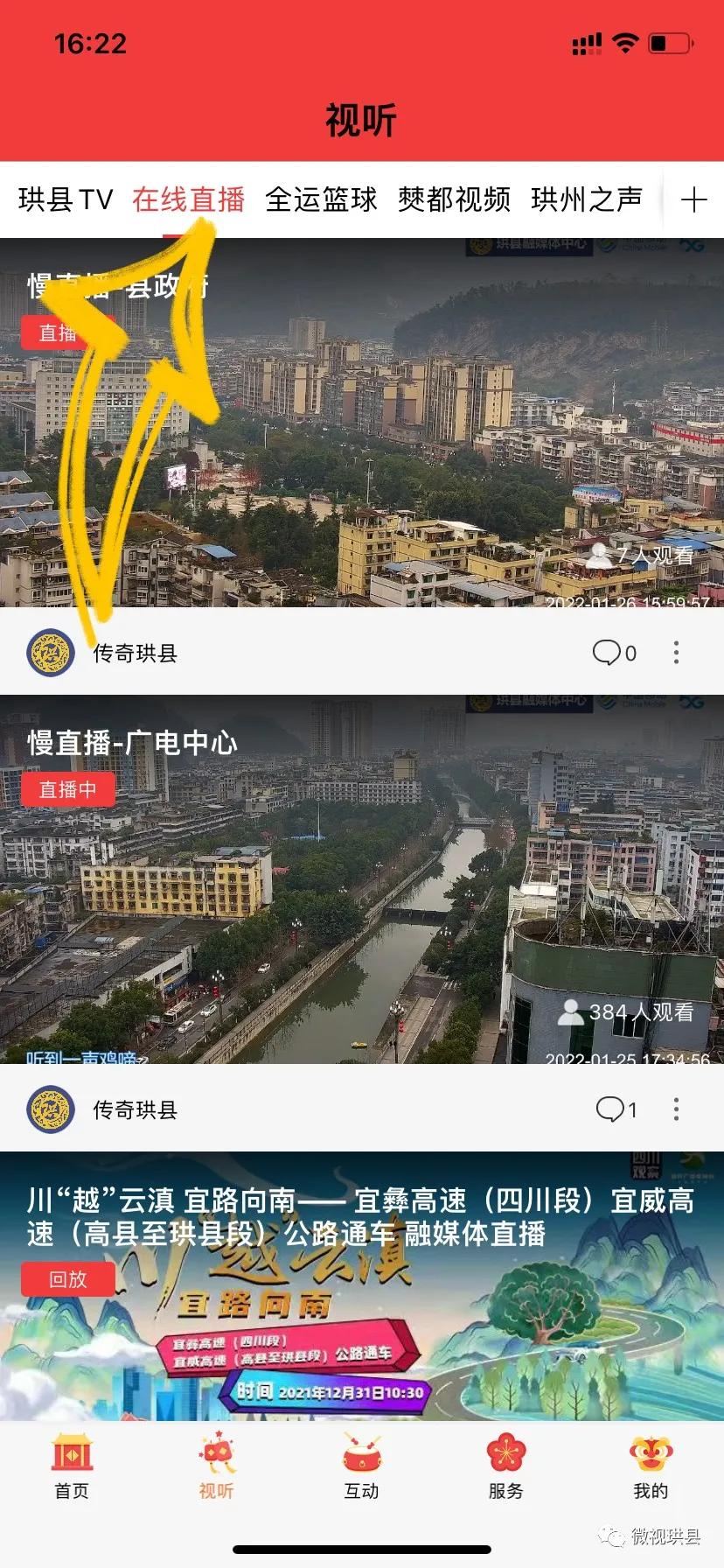Open comments on the 县政府 live stream

[x=614, y=653]
